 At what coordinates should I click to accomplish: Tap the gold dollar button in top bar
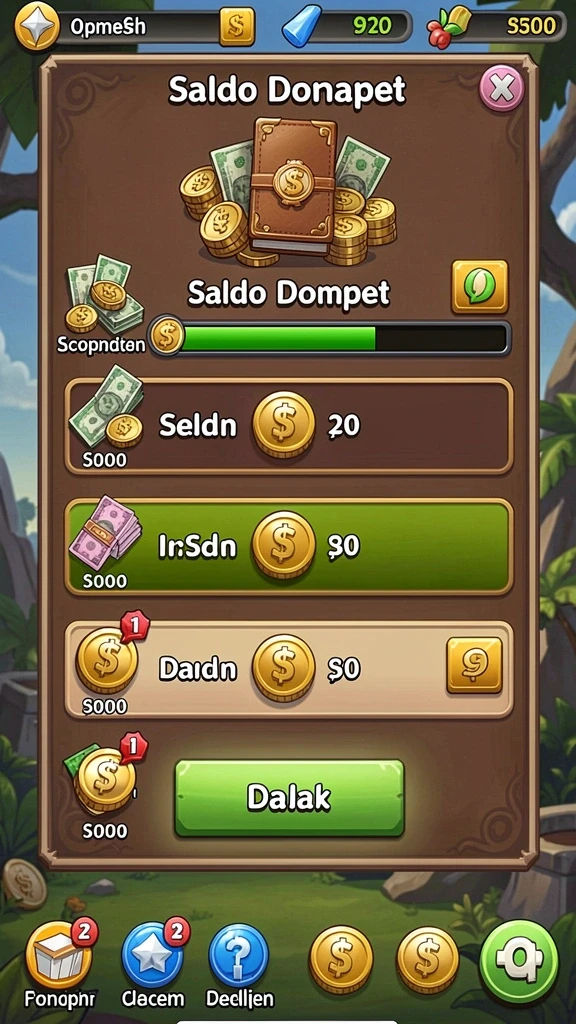tap(237, 26)
